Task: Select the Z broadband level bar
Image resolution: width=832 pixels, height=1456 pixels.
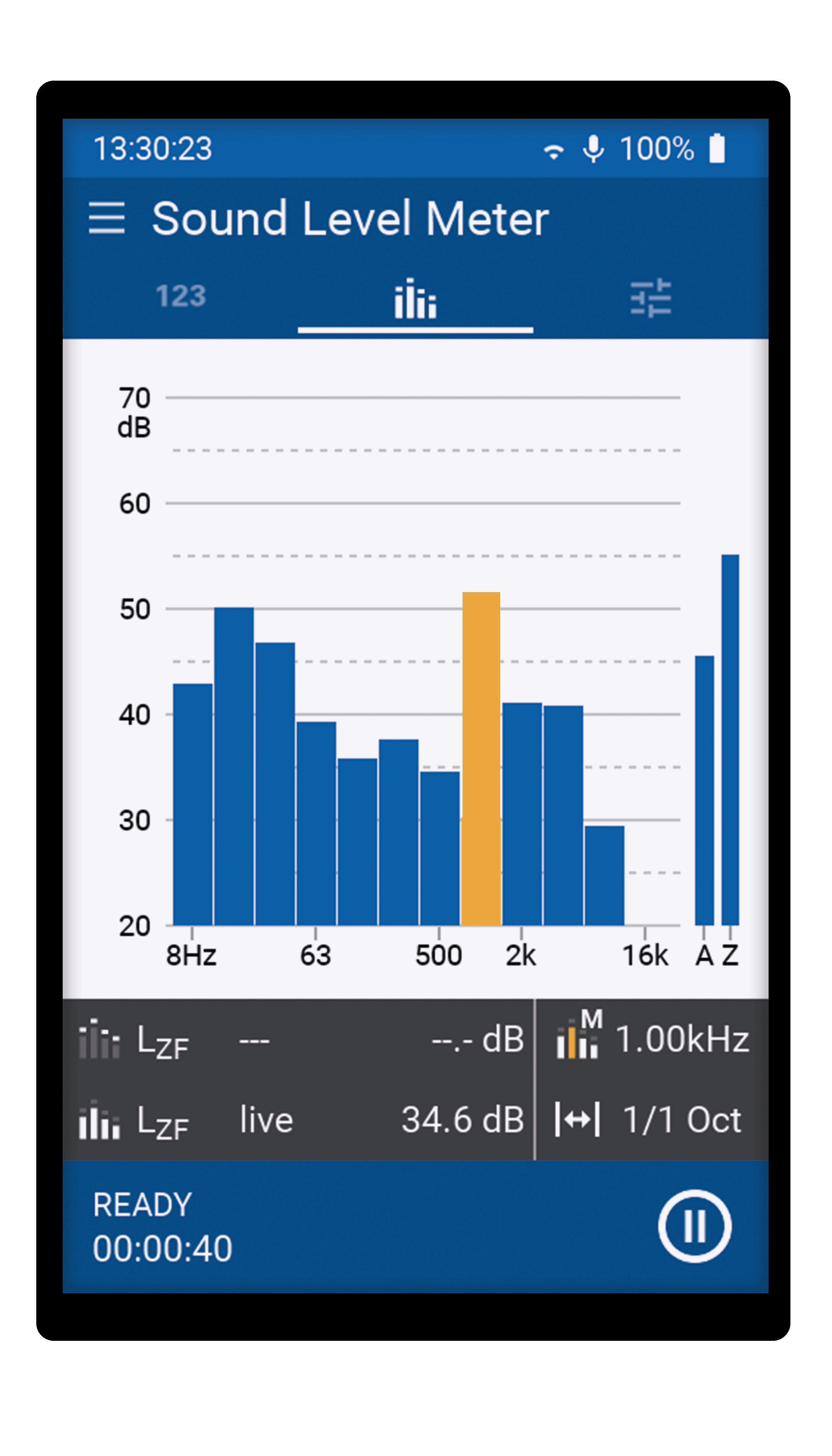Action: [730, 740]
